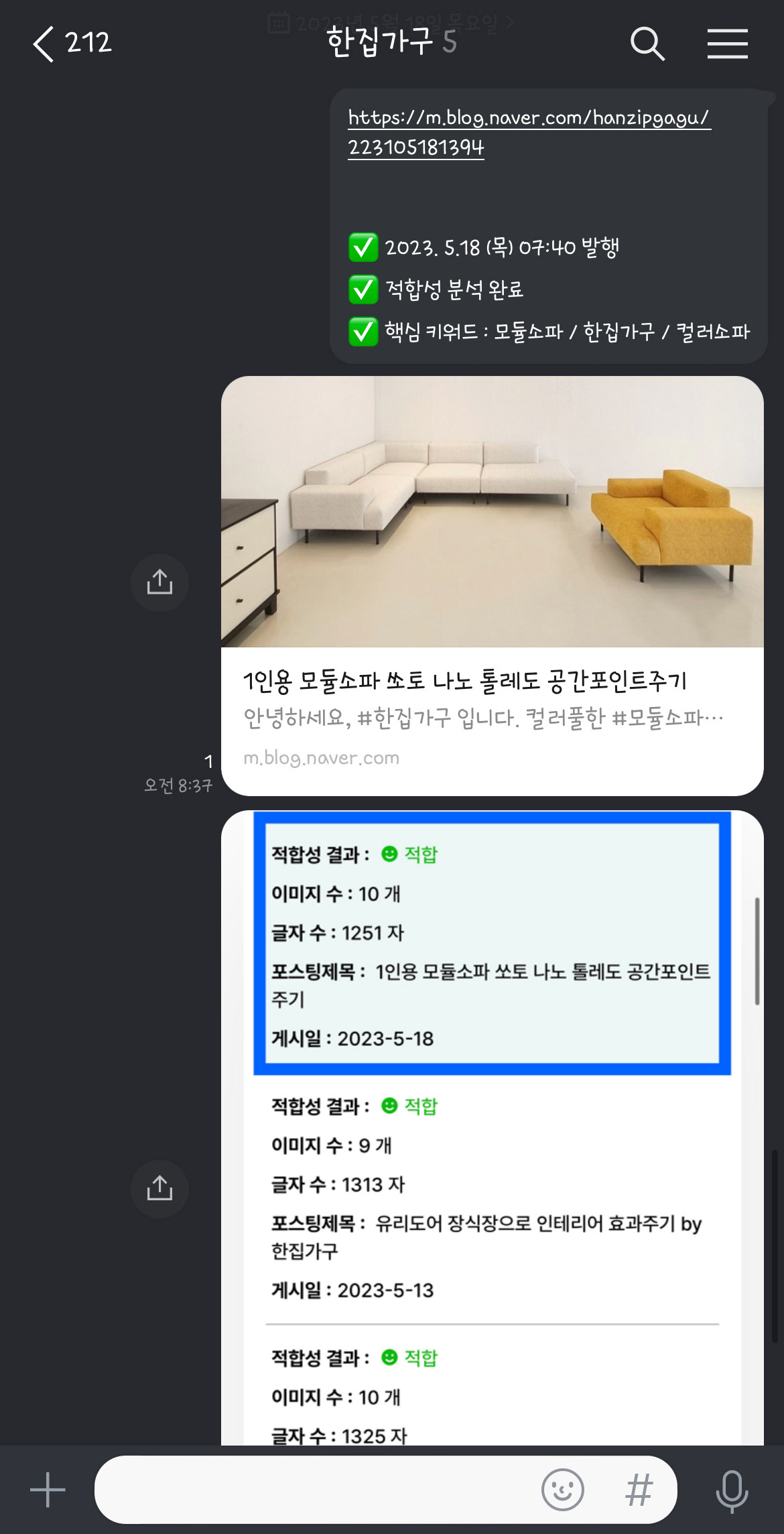View the 적합성 결과 screenshot image

(x=492, y=1126)
